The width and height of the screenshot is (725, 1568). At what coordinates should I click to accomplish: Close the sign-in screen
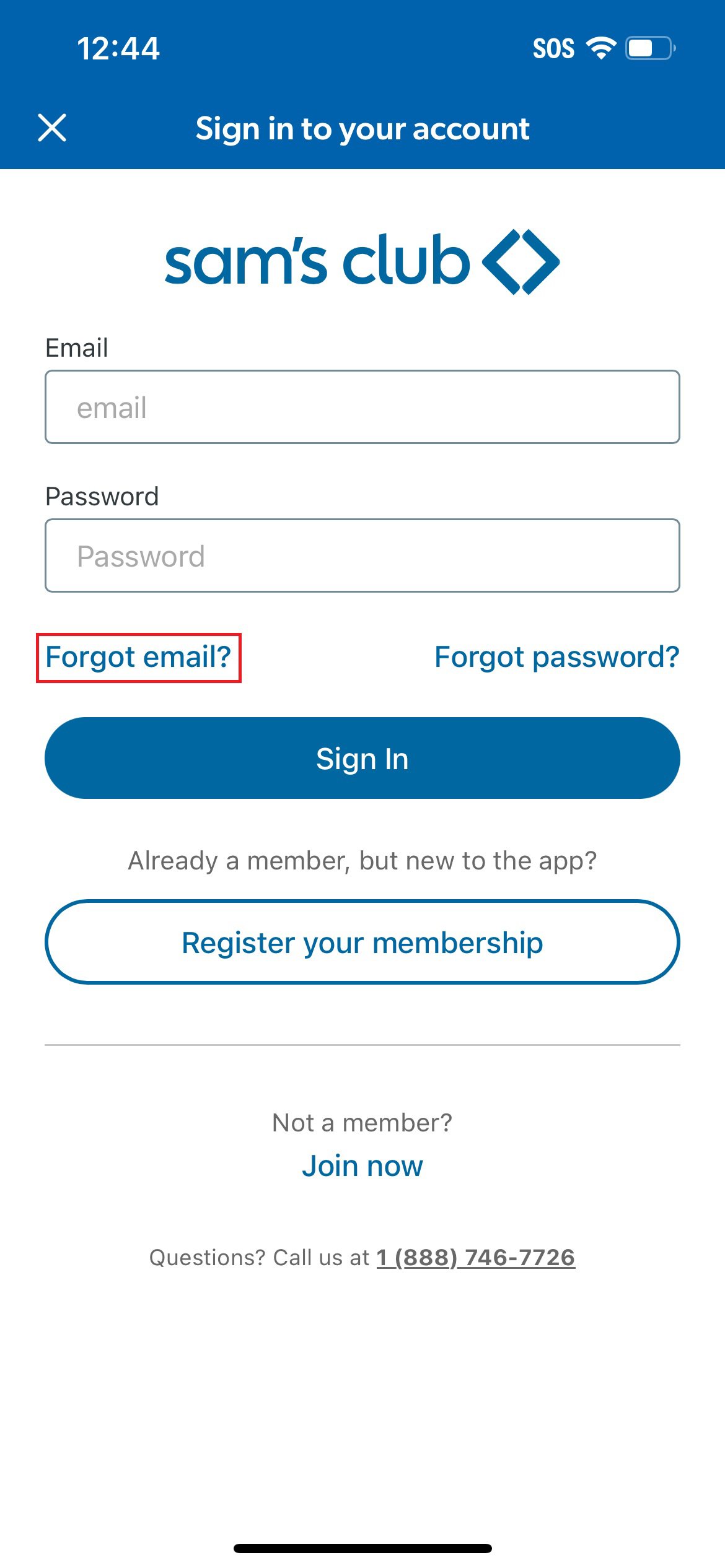tap(52, 128)
